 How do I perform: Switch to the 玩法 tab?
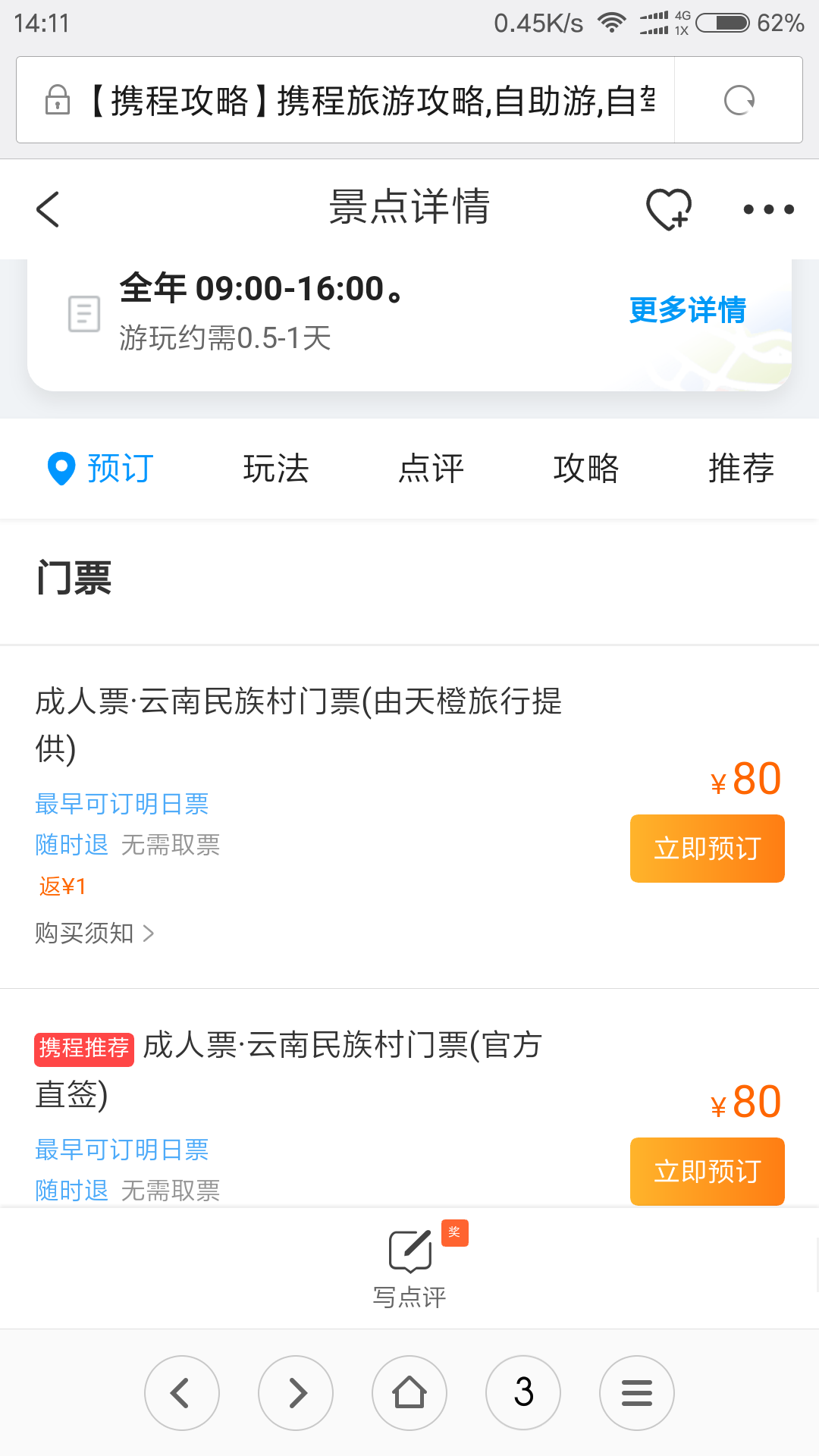(x=276, y=468)
